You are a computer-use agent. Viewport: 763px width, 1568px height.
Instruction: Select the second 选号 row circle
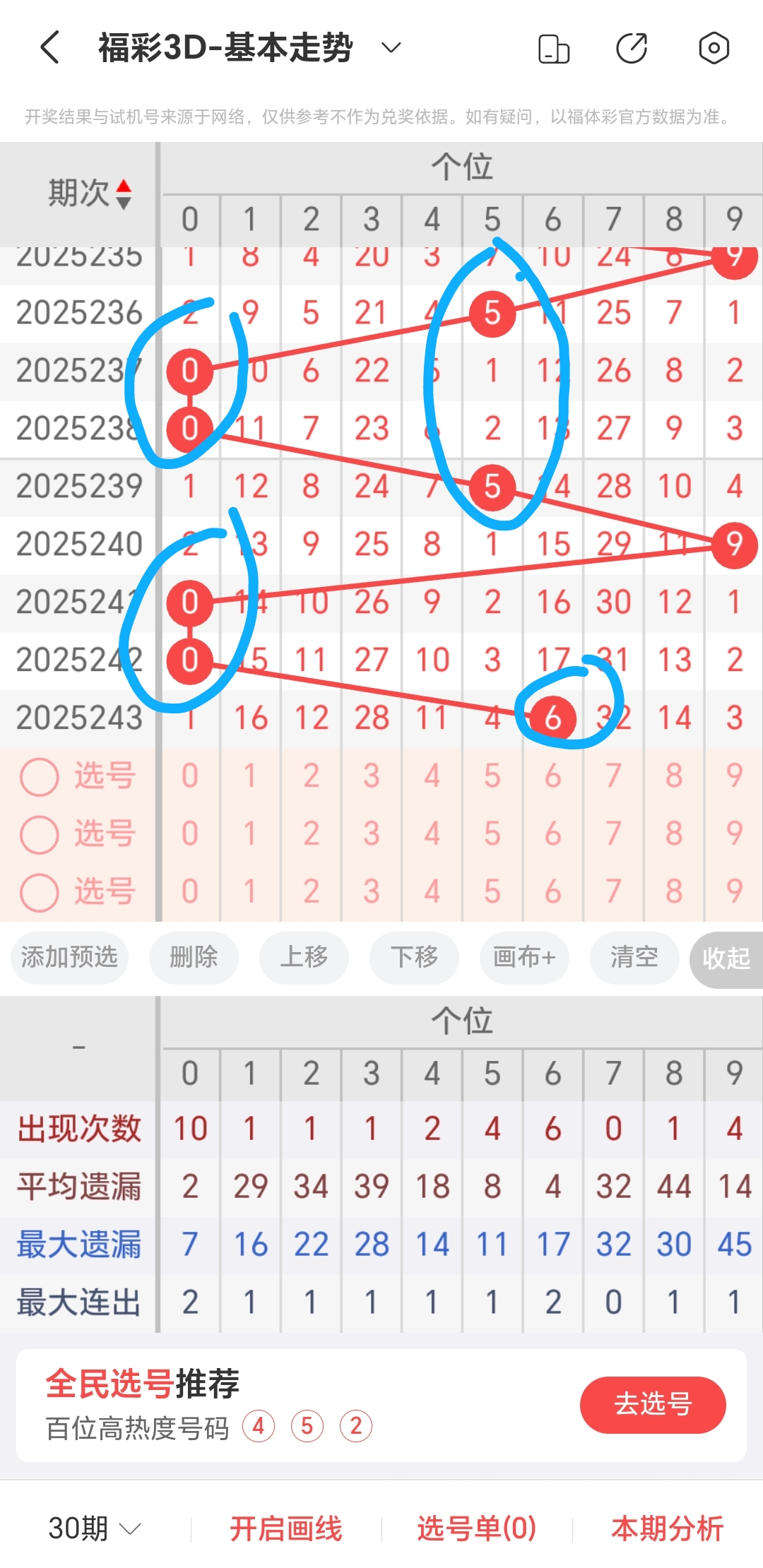coord(40,833)
